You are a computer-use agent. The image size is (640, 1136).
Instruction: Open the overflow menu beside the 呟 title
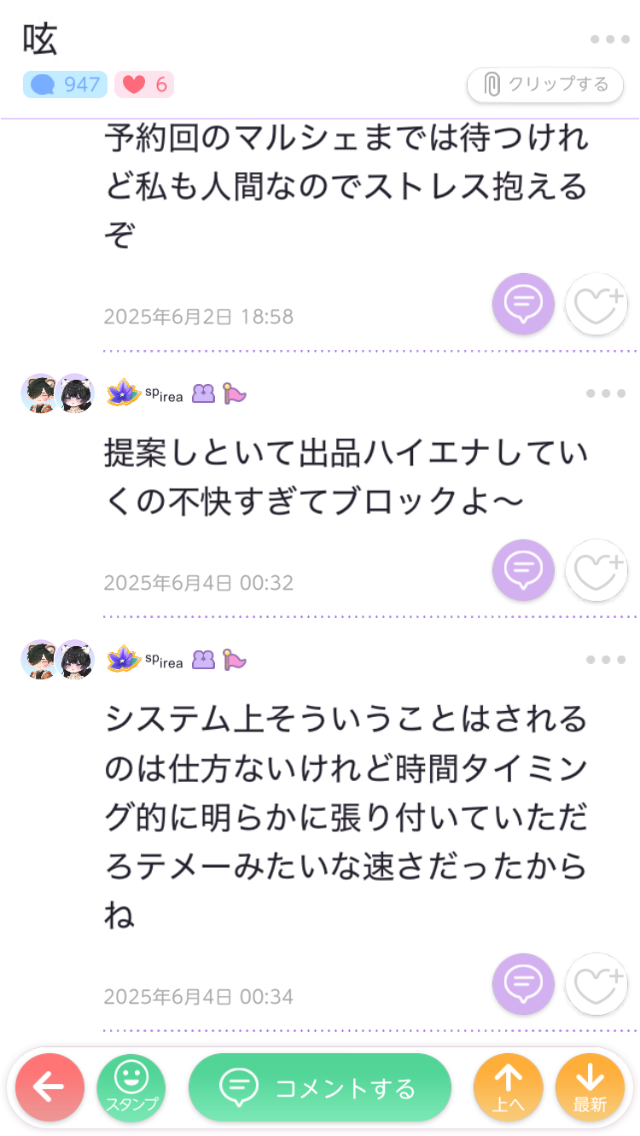tap(608, 40)
